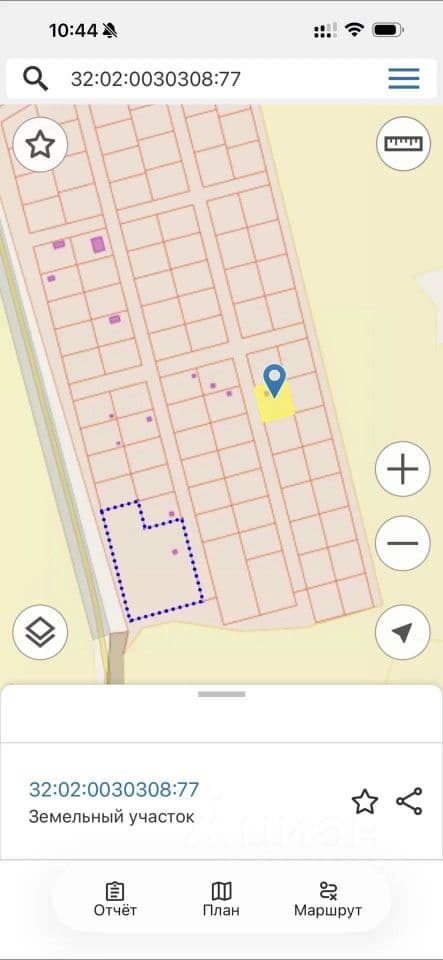Share the land parcel

[x=409, y=801]
